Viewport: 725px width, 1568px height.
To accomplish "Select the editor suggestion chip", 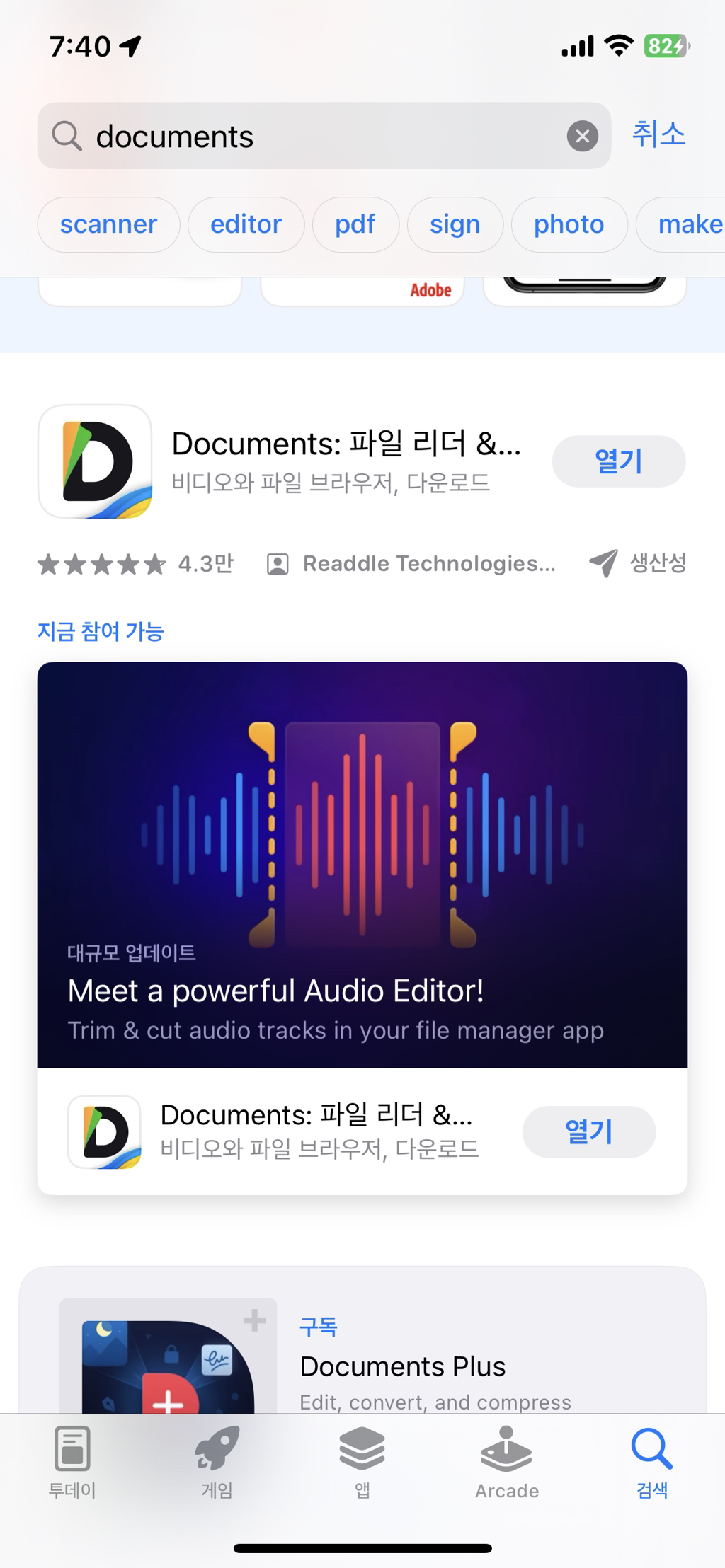I will click(246, 224).
